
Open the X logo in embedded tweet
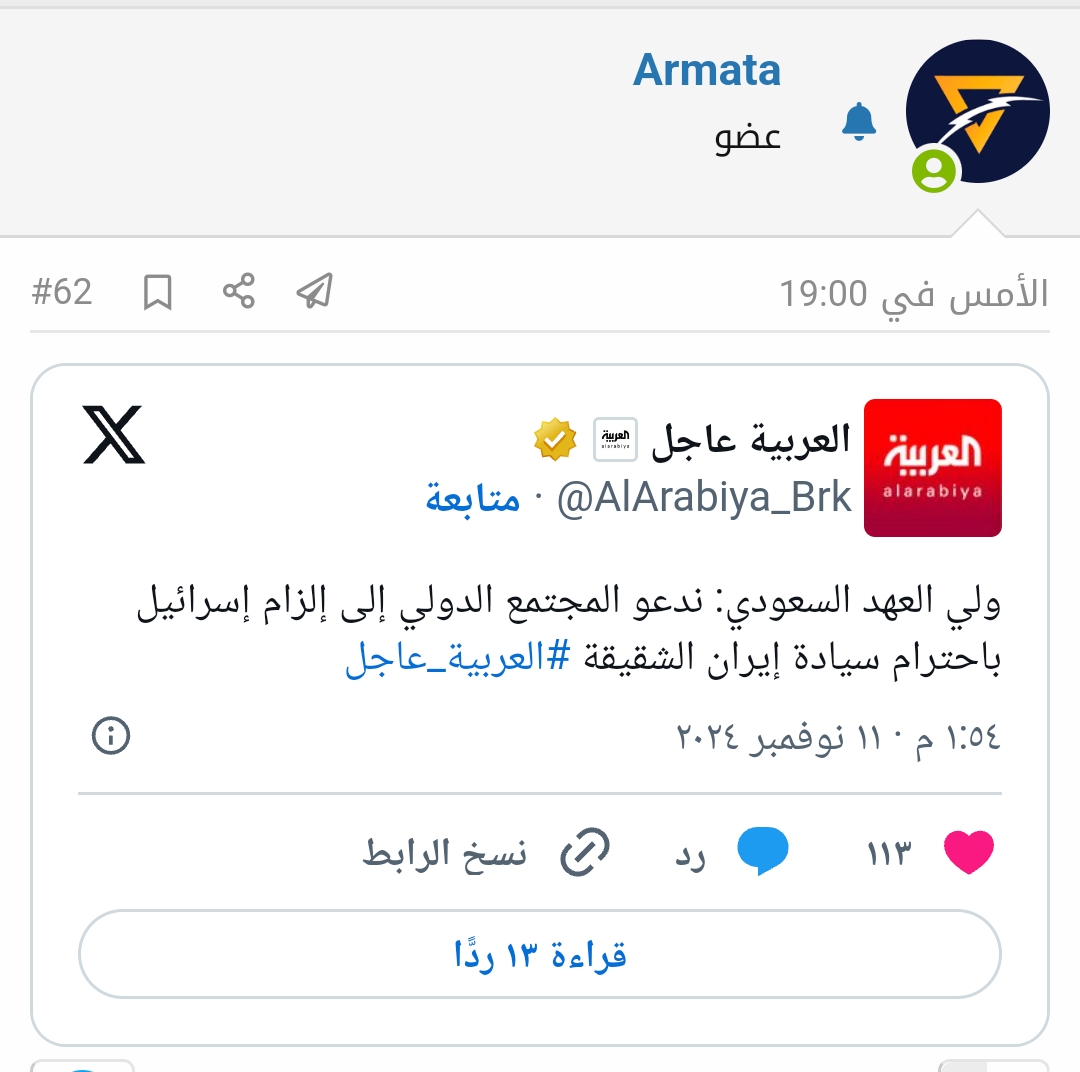pyautogui.click(x=114, y=435)
